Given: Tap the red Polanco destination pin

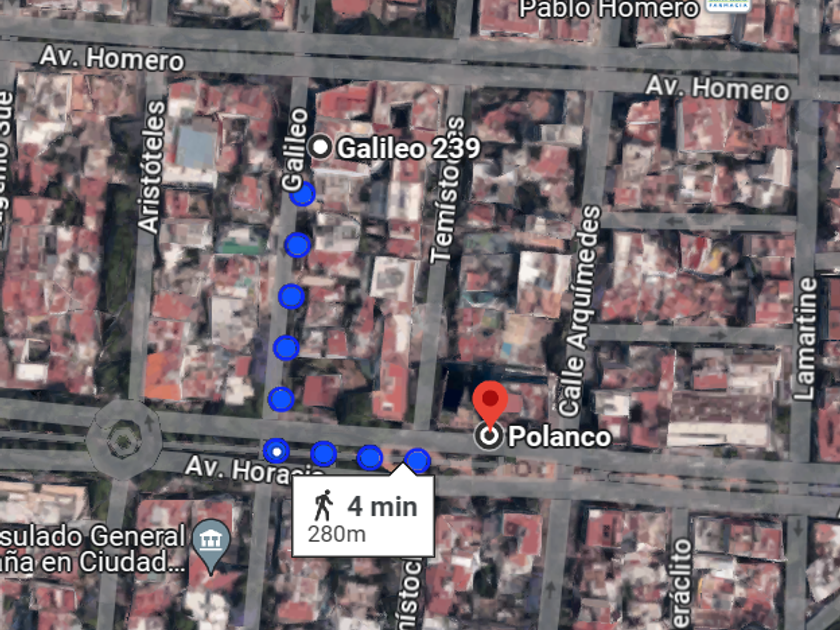Looking at the screenshot, I should point(489,403).
